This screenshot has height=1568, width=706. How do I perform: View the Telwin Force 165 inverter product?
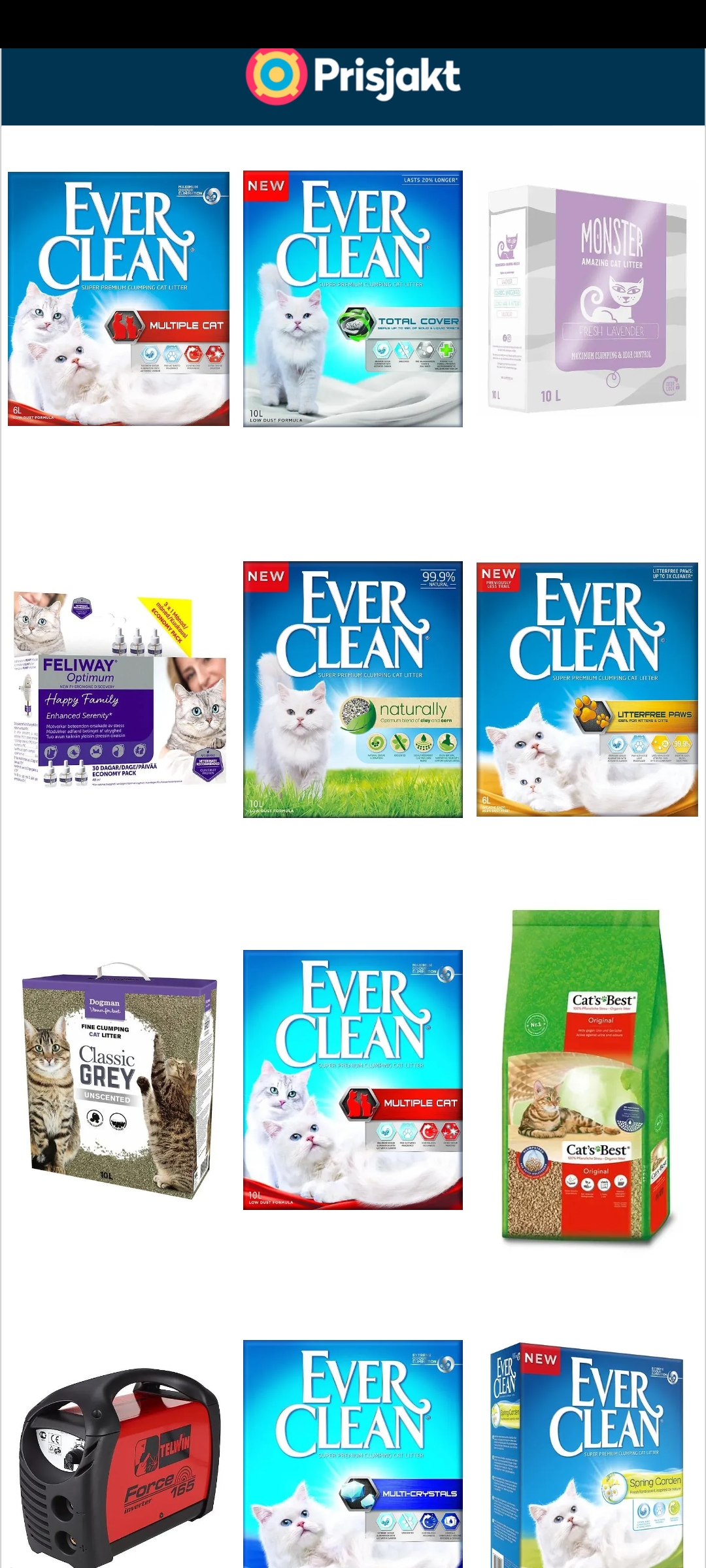[x=118, y=1467]
